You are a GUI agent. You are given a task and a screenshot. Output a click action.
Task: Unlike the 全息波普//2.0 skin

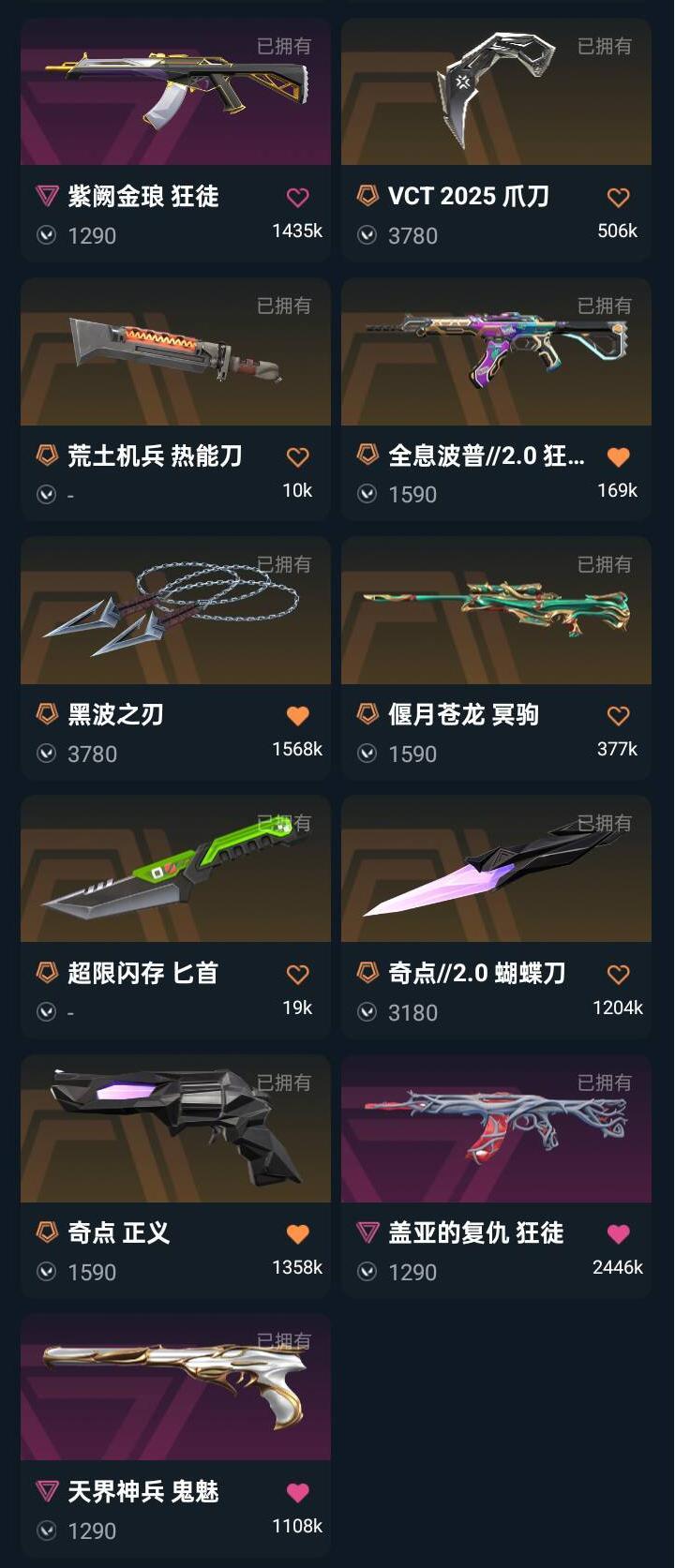coord(618,456)
